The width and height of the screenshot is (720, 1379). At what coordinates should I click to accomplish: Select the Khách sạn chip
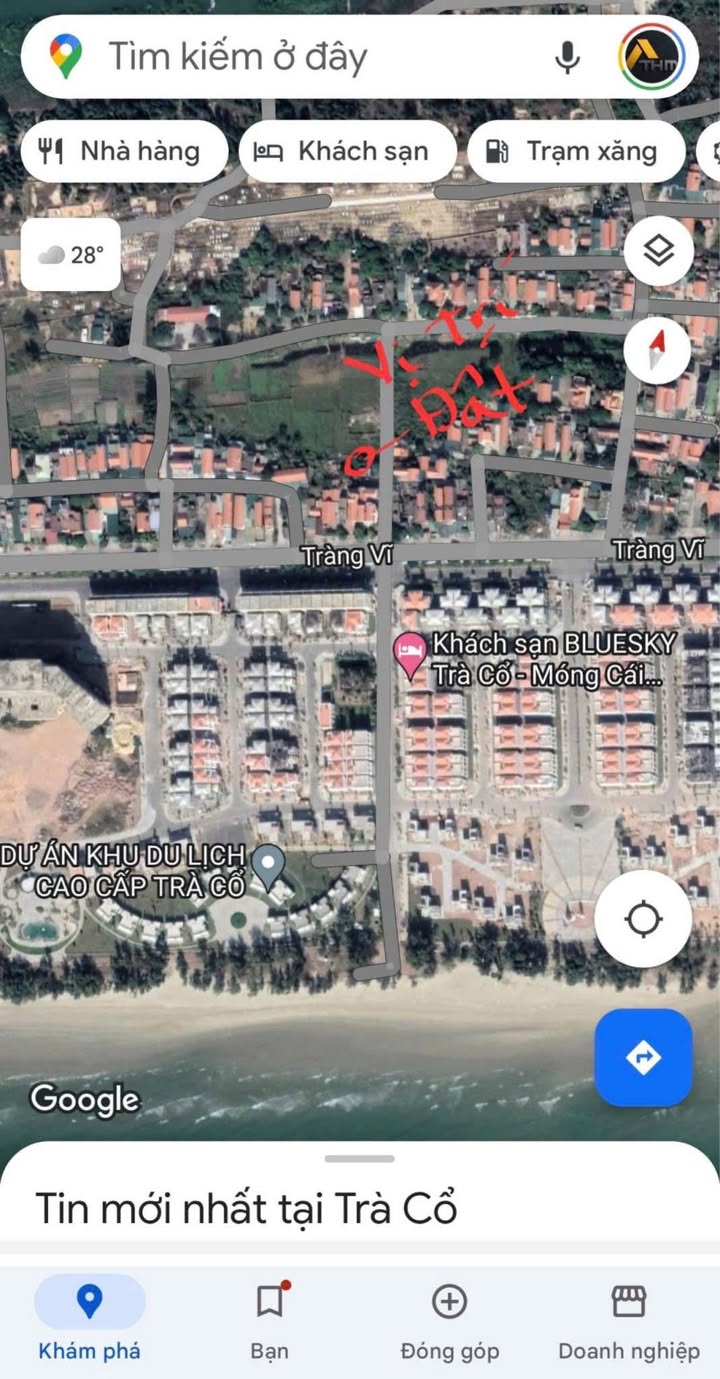click(346, 151)
